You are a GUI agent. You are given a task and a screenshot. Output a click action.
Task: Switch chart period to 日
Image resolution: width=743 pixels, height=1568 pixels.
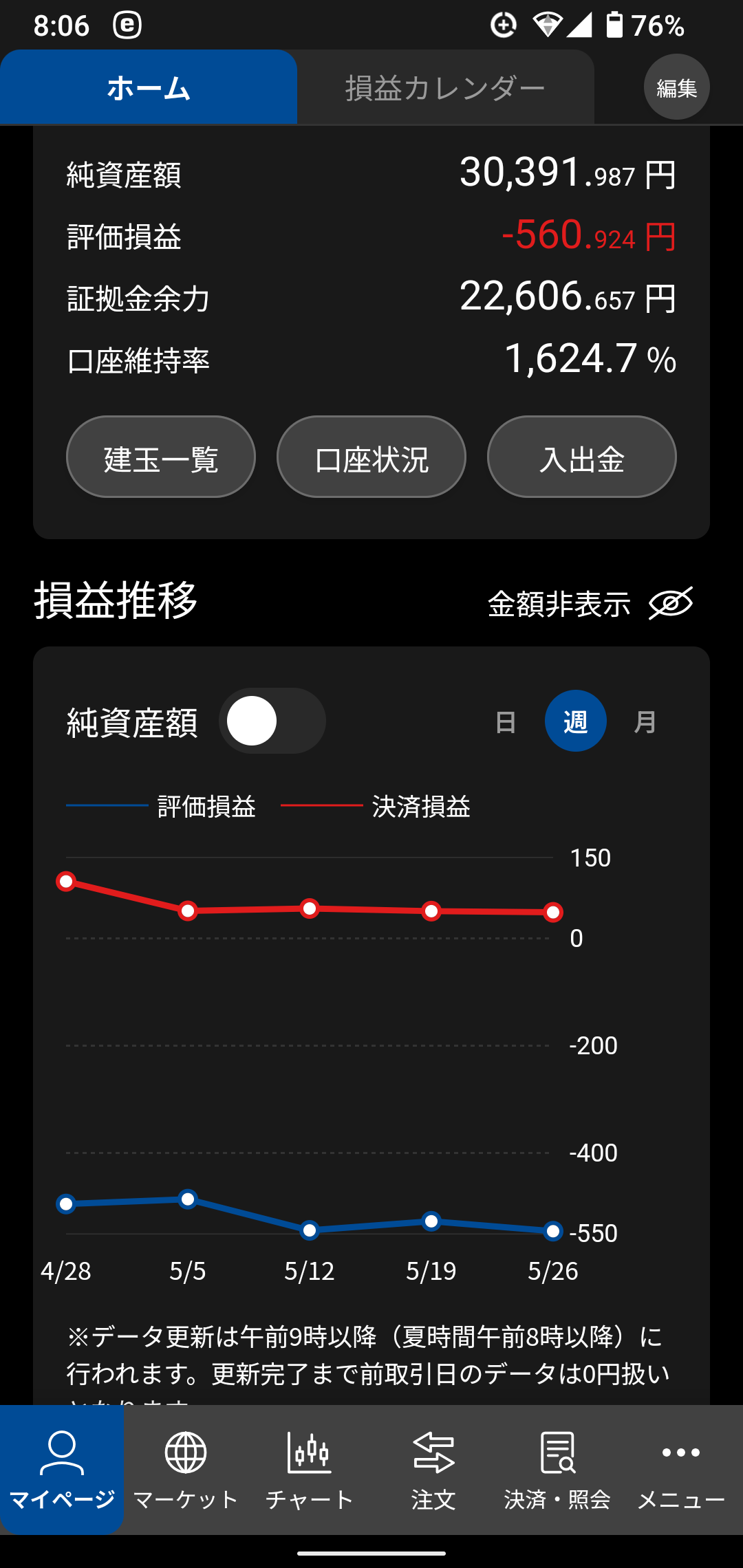click(506, 721)
